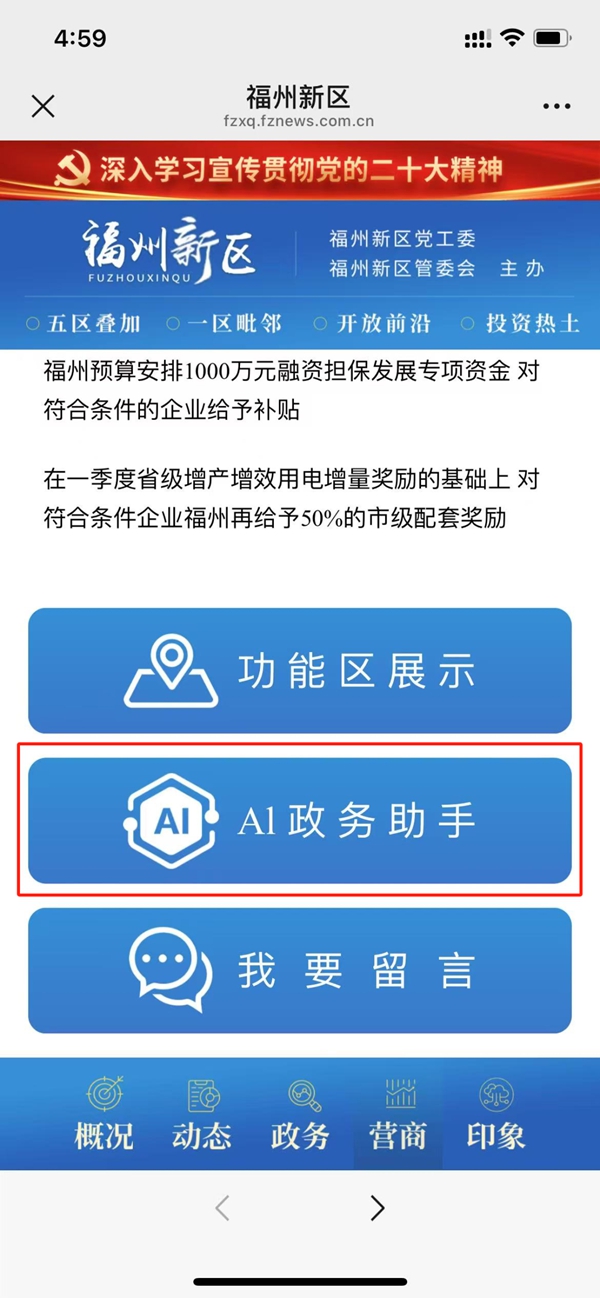Close the 福州新区 webpage
The width and height of the screenshot is (600, 1298).
click(x=43, y=106)
